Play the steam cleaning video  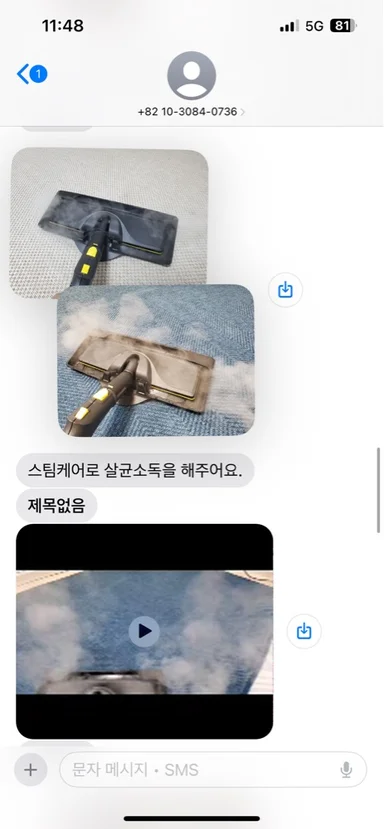pos(144,631)
